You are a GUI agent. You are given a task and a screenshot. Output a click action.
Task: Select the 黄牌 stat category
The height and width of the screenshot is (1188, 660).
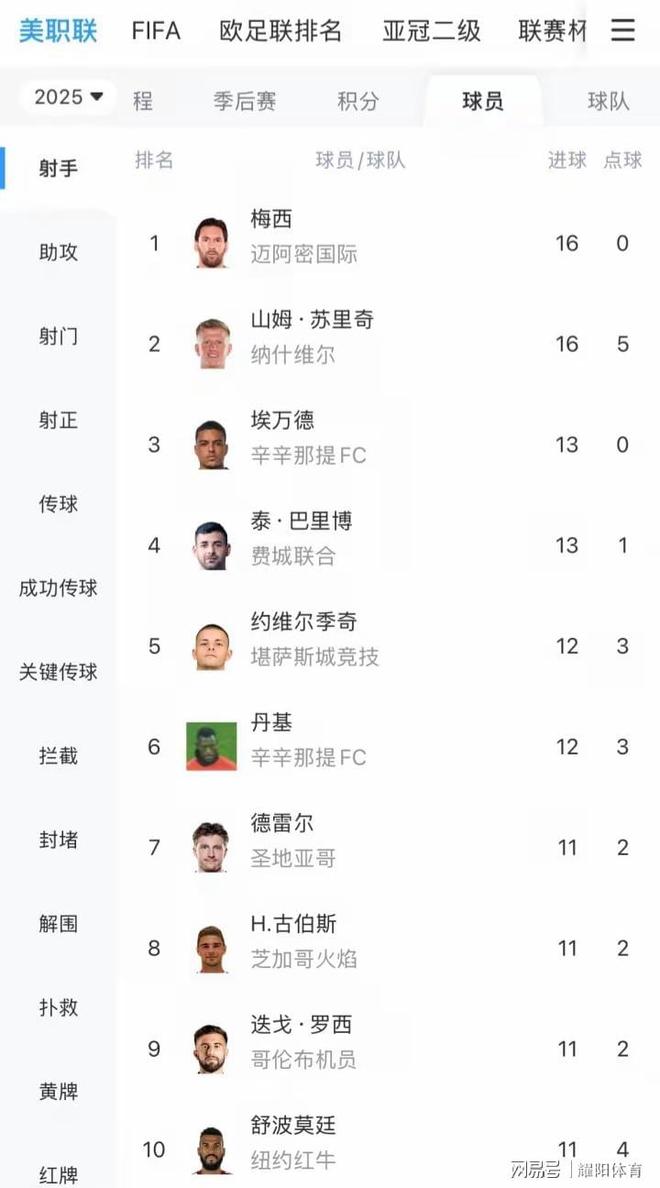pyautogui.click(x=58, y=1091)
